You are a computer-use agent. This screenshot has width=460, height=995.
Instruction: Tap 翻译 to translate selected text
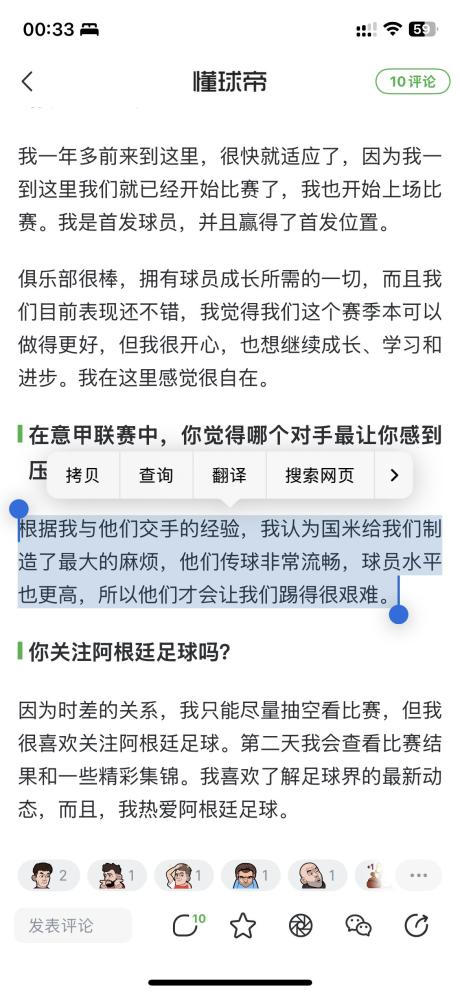click(229, 475)
